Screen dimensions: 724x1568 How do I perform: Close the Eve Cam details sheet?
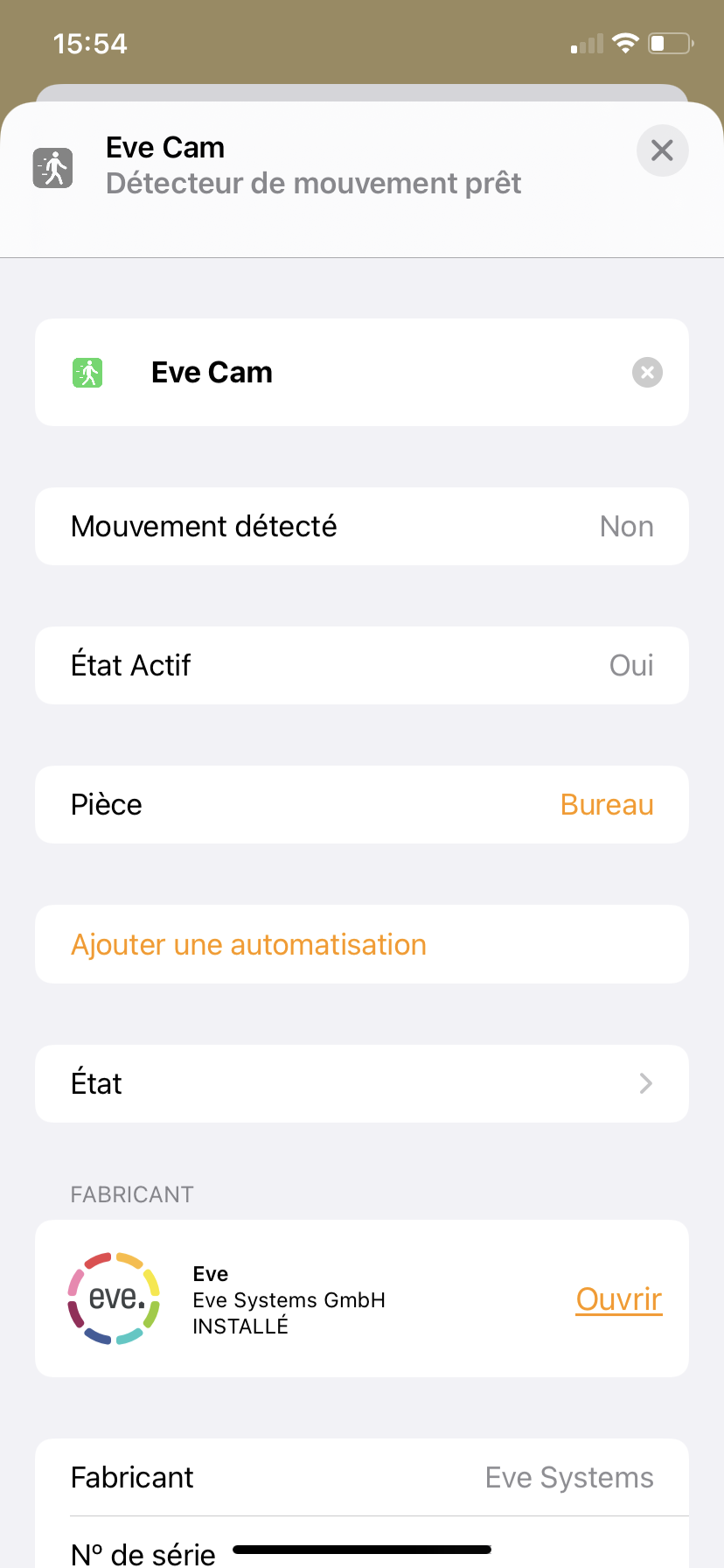[x=662, y=150]
